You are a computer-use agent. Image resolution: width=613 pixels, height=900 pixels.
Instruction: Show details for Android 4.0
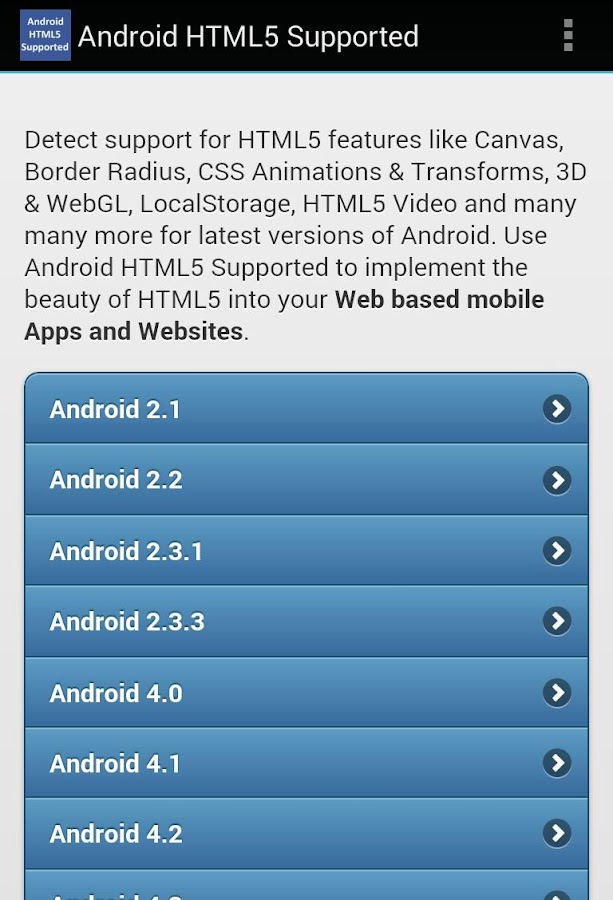[x=306, y=693]
